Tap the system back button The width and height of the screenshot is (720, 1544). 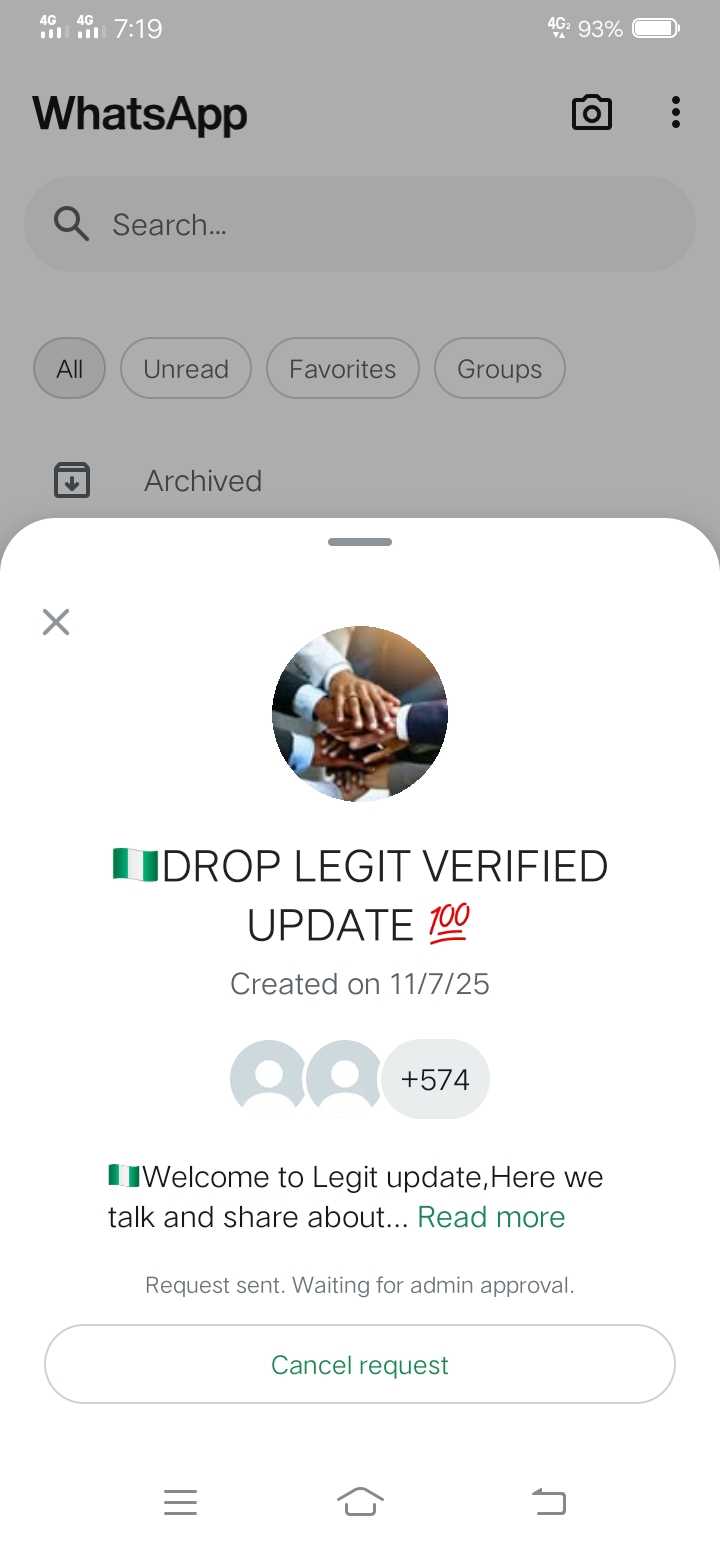click(548, 1501)
